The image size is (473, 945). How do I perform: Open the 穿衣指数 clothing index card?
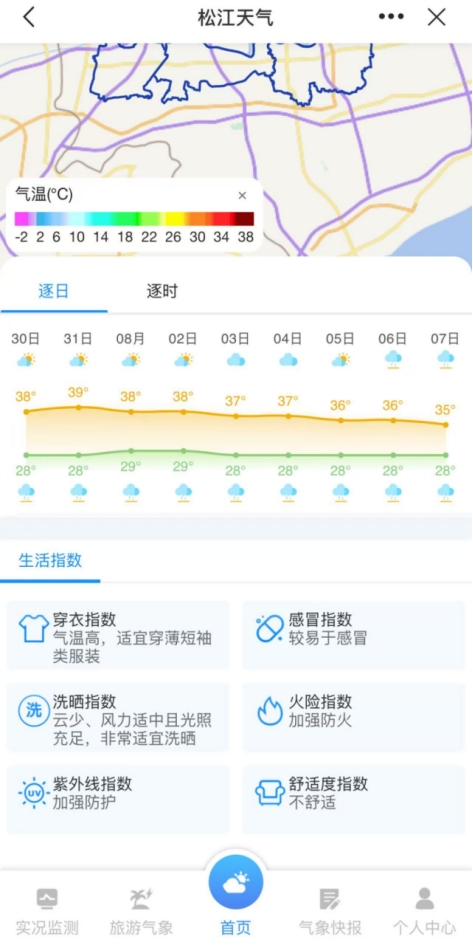pos(118,635)
